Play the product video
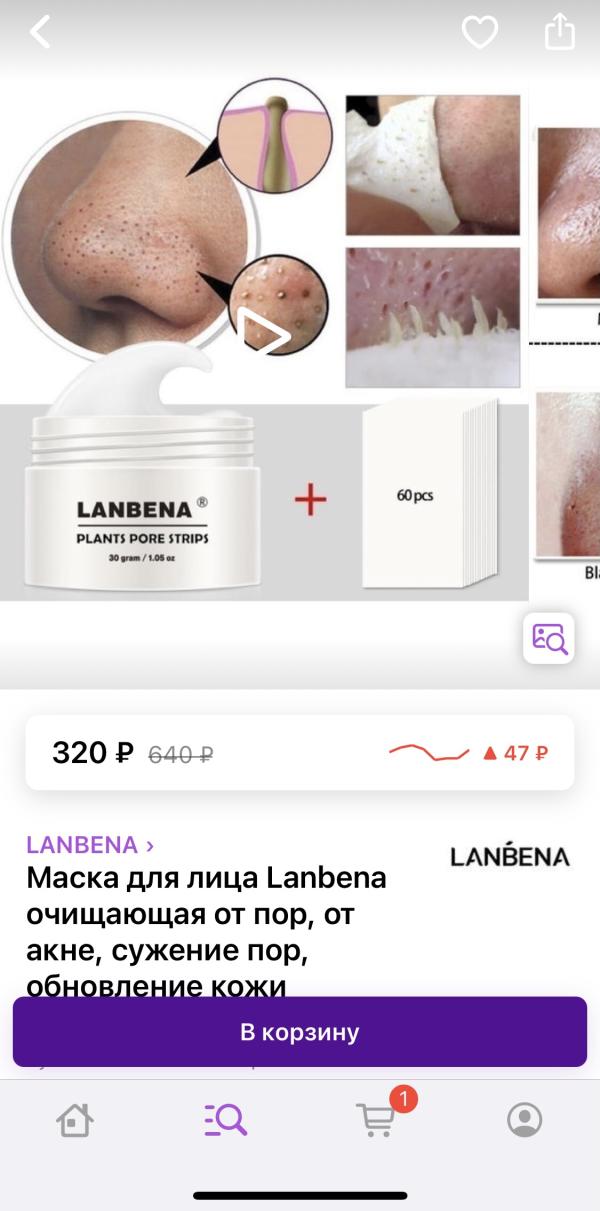Viewport: 600px width, 1211px height. (264, 334)
